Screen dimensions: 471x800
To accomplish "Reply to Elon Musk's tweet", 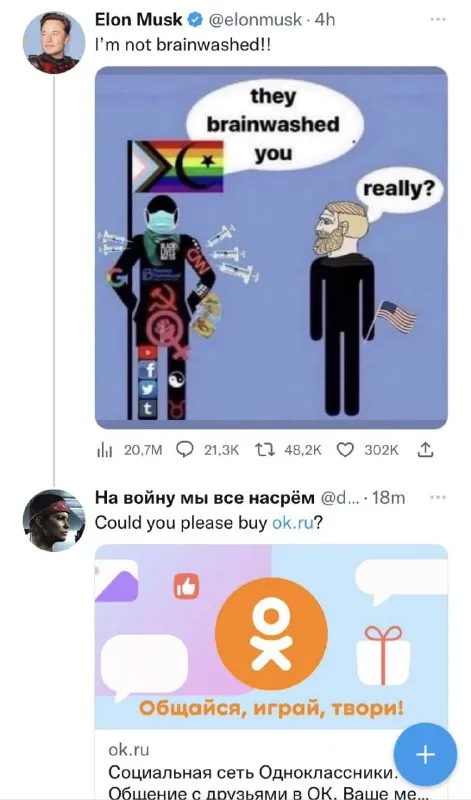I will (207, 450).
